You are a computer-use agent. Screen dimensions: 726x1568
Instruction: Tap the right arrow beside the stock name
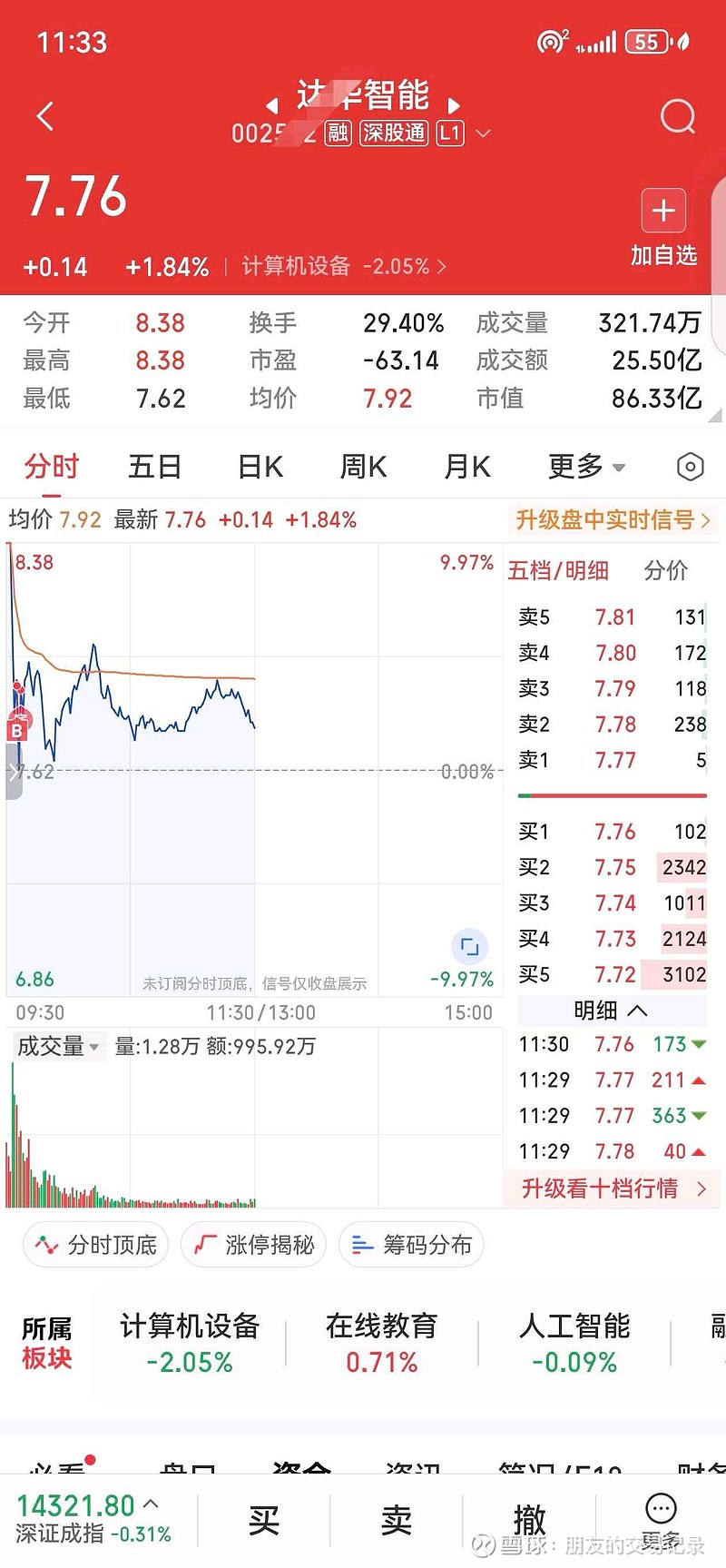(454, 106)
